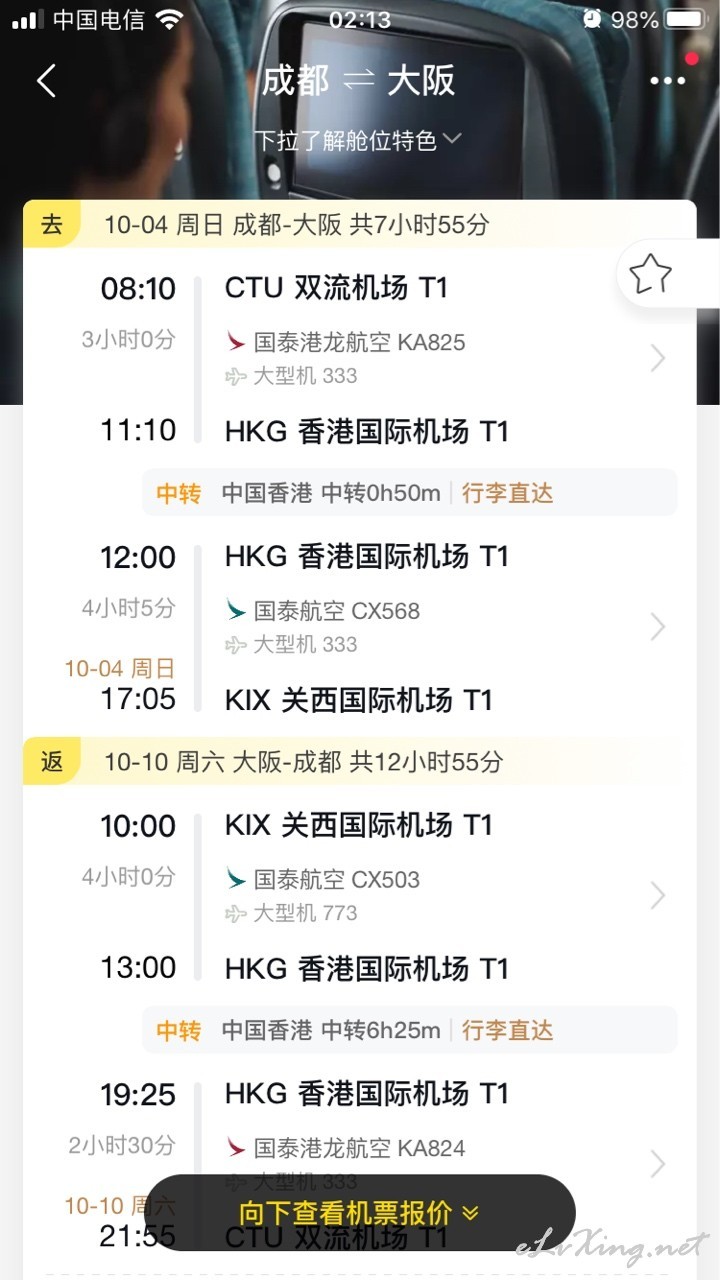Favorite this flight with the star button
The height and width of the screenshot is (1280, 720).
click(x=651, y=273)
